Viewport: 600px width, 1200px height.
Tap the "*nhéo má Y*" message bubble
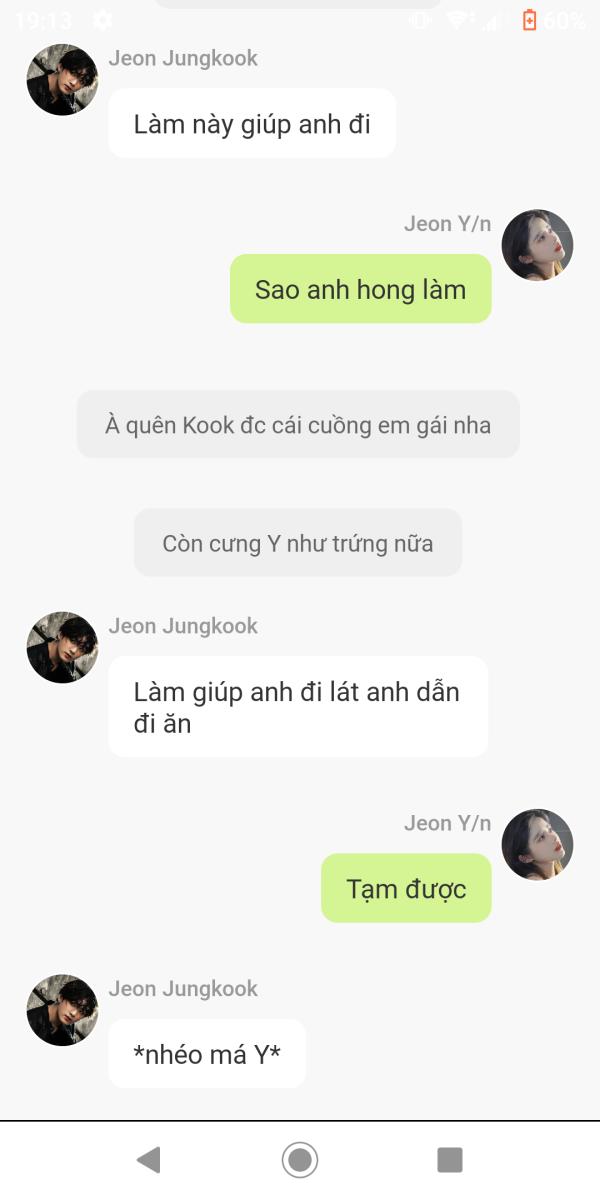coord(207,1054)
